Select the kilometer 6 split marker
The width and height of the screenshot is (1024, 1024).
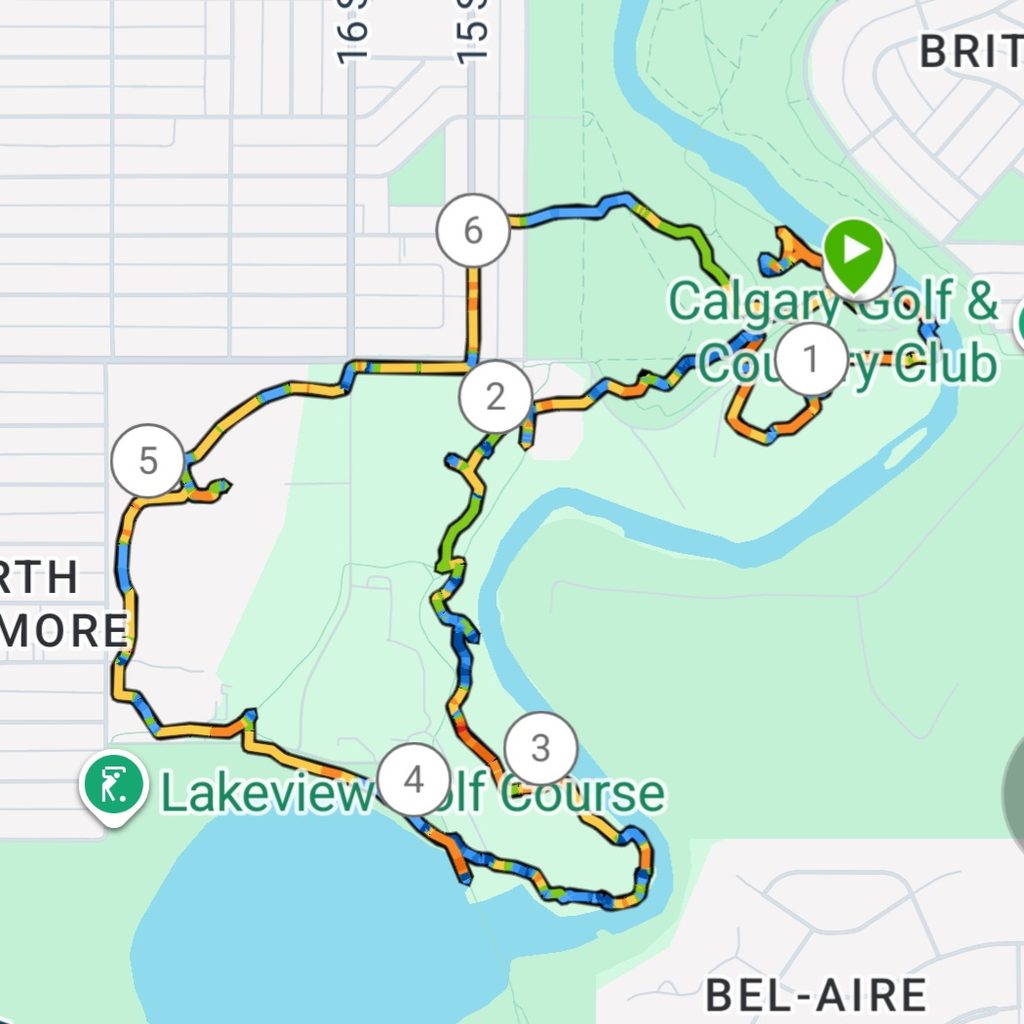pyautogui.click(x=473, y=230)
